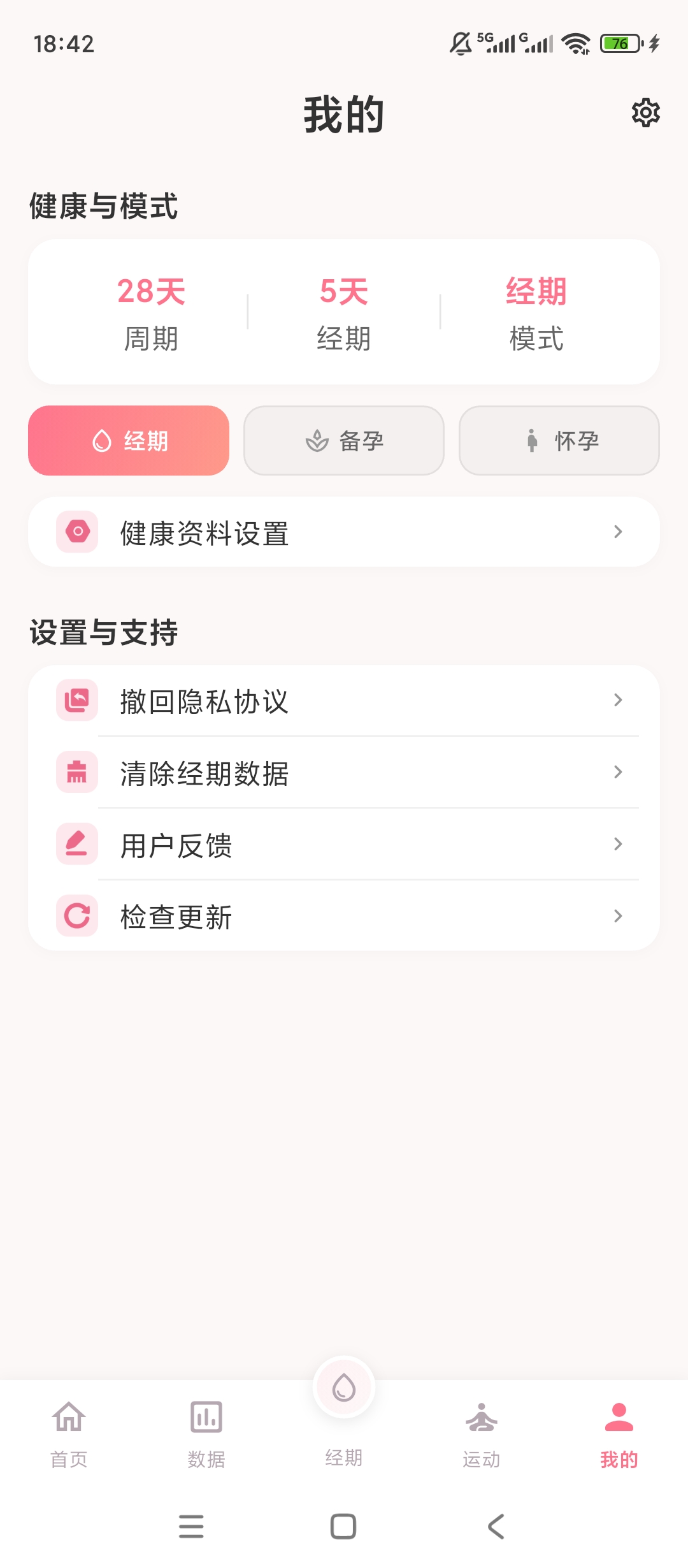Tap the 5天 经期 value

point(344,313)
